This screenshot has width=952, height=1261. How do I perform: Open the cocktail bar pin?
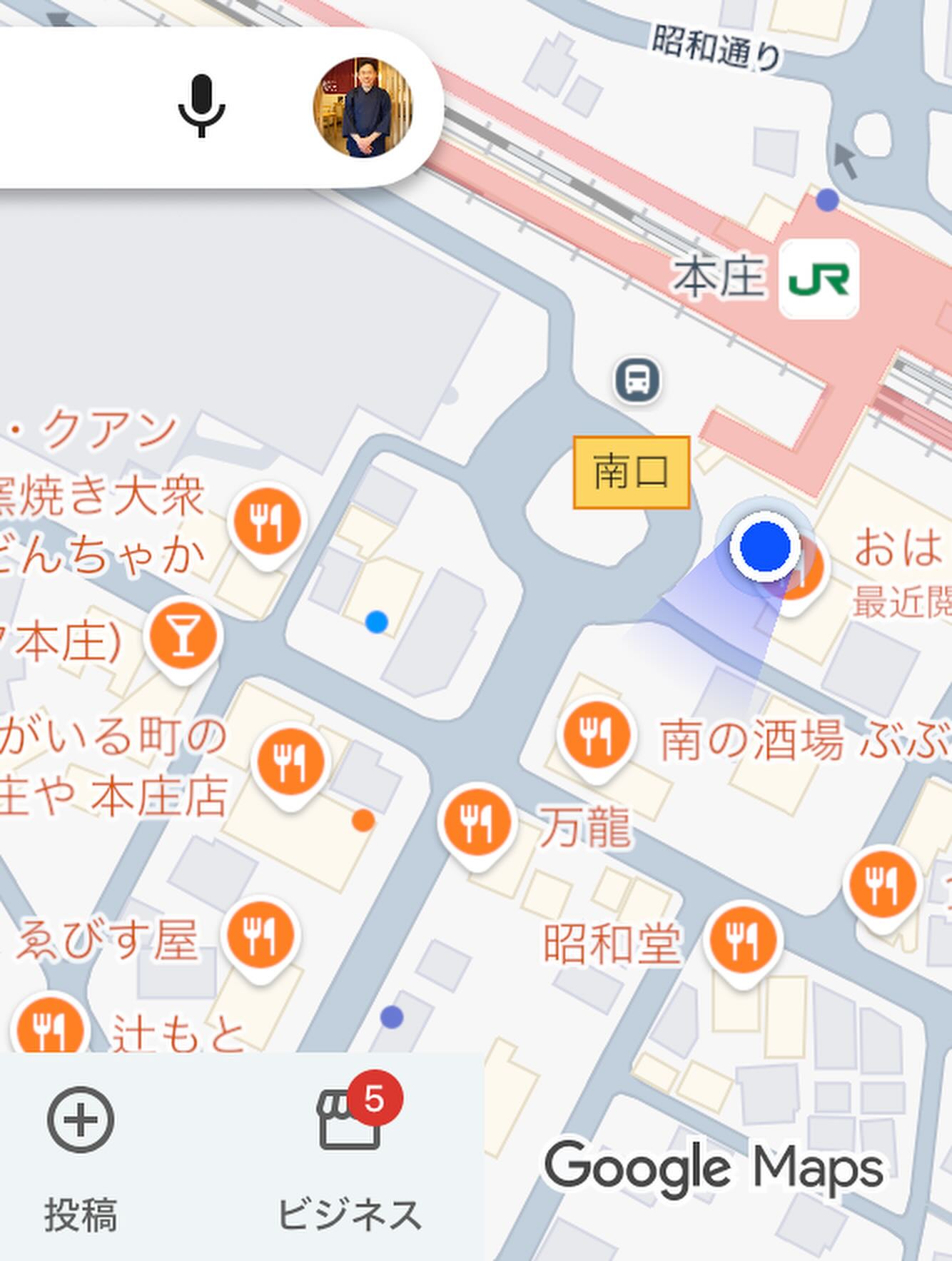[x=183, y=637]
